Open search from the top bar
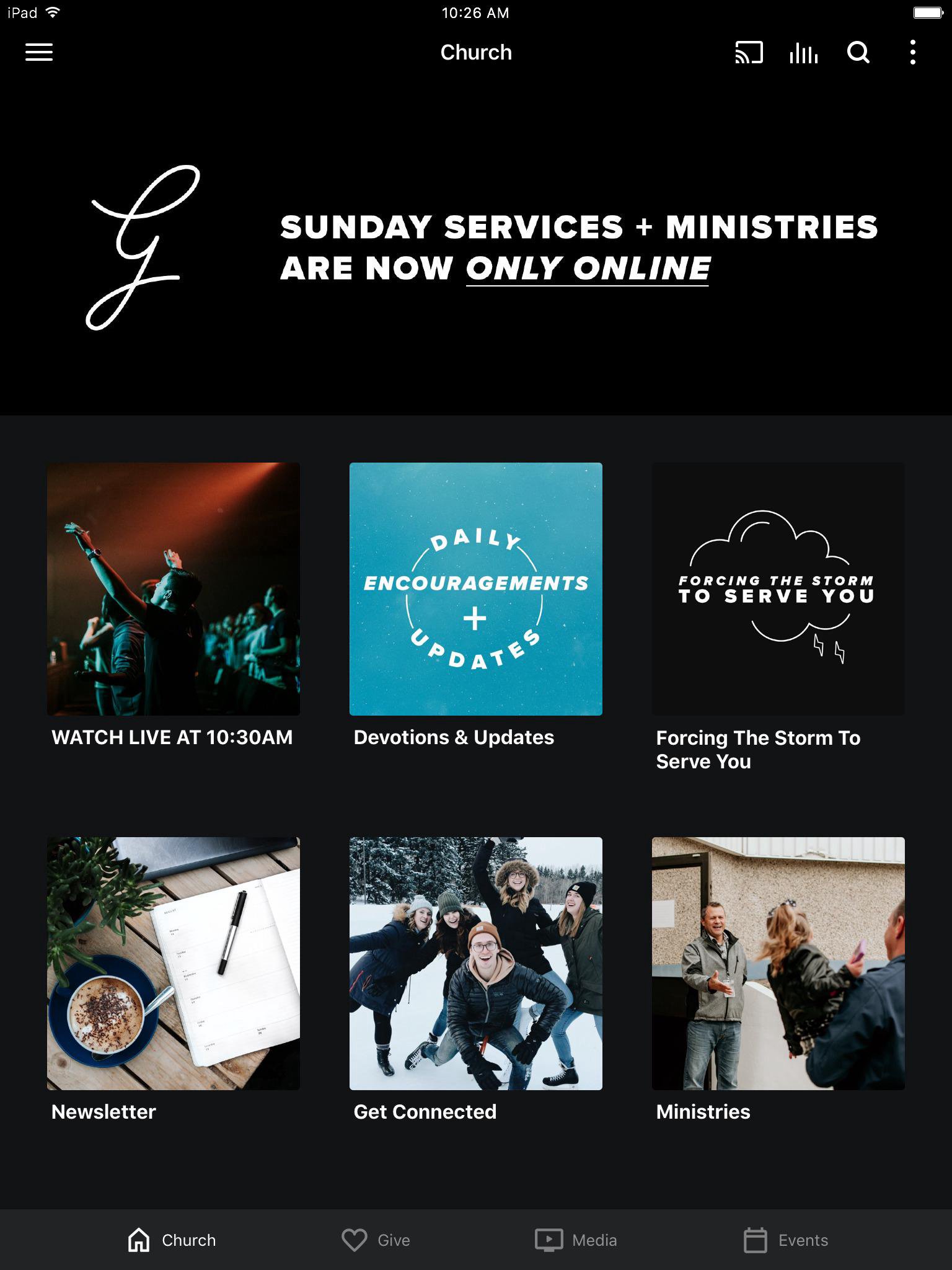 [x=858, y=53]
